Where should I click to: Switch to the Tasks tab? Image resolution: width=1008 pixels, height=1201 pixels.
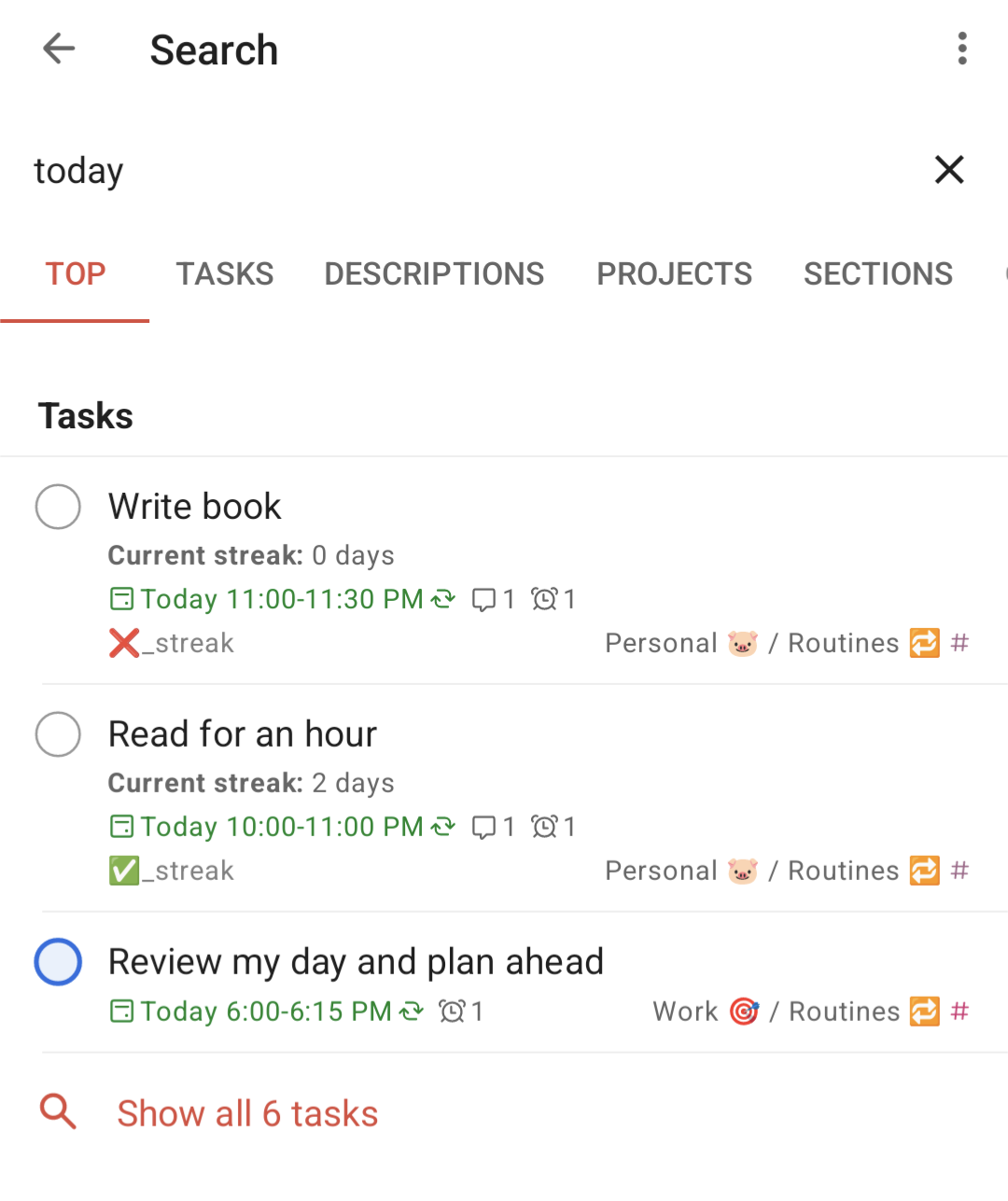click(x=225, y=274)
